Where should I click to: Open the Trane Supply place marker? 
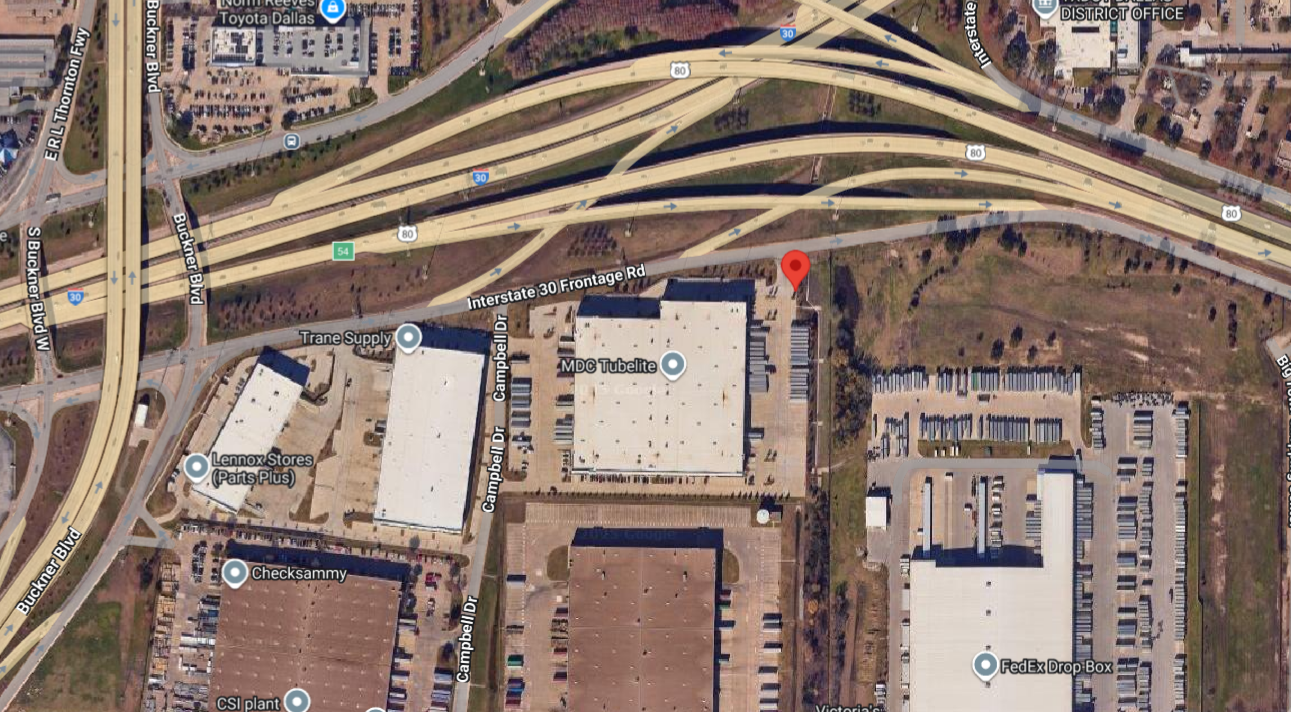(x=408, y=337)
